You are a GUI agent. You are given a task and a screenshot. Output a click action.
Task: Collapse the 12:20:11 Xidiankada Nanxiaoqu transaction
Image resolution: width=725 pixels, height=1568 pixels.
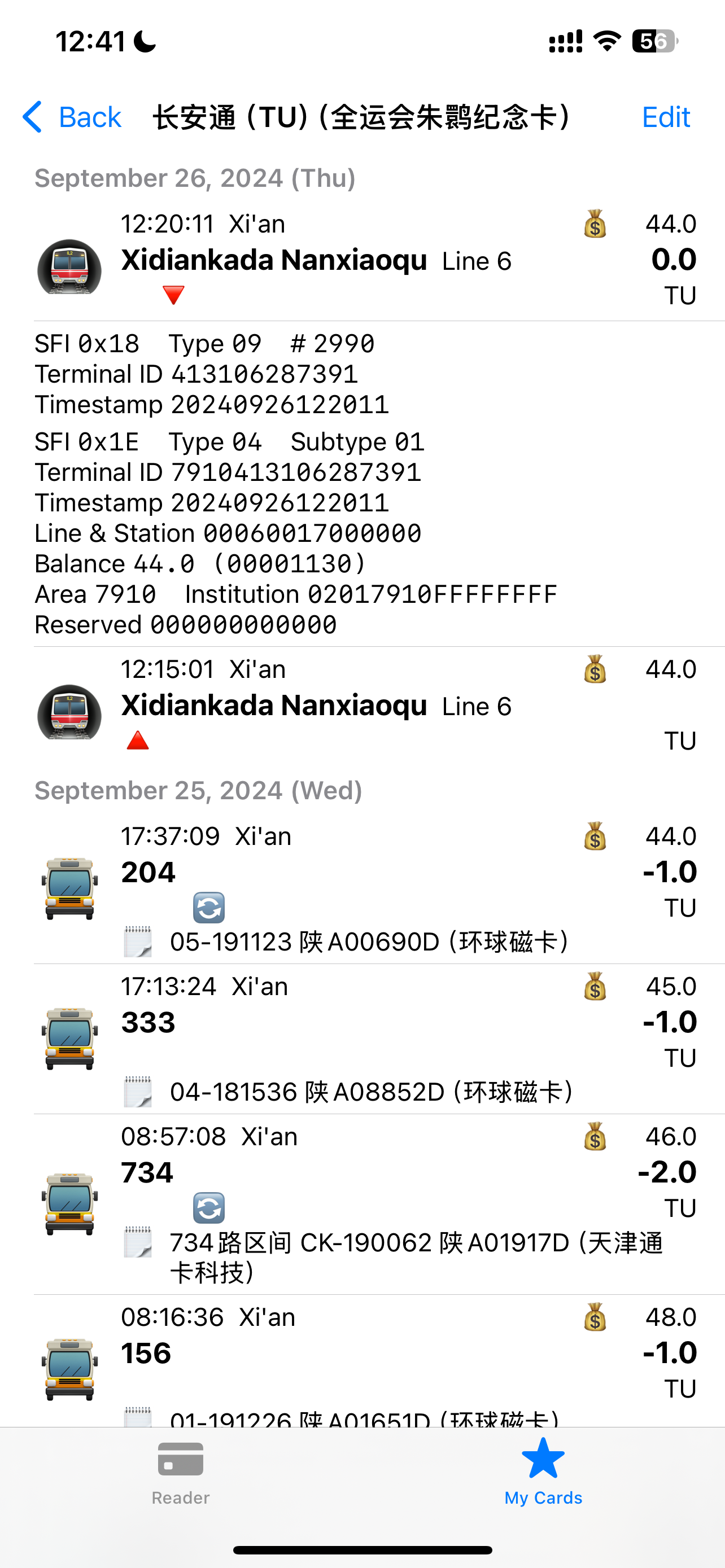(x=365, y=260)
